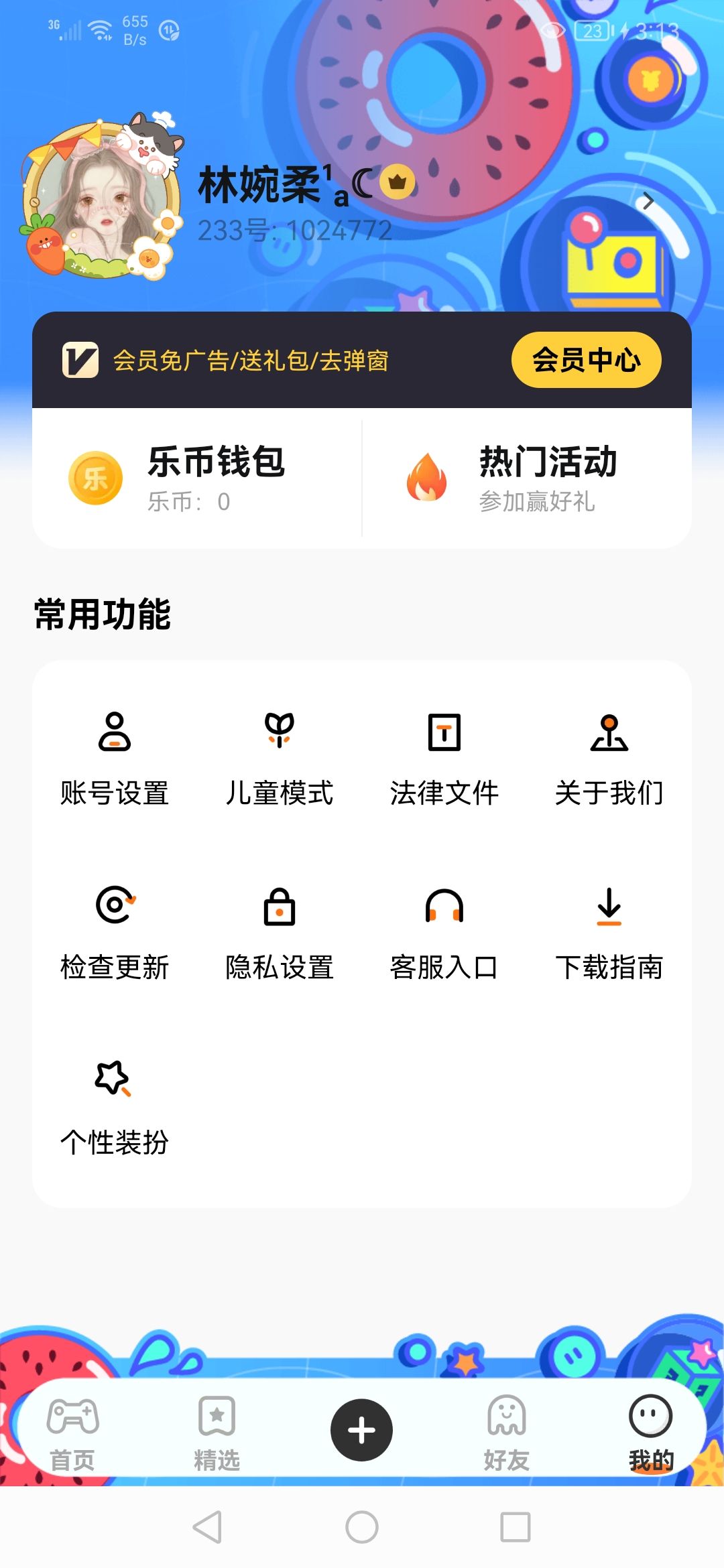Go back using system back button

[x=207, y=1527]
